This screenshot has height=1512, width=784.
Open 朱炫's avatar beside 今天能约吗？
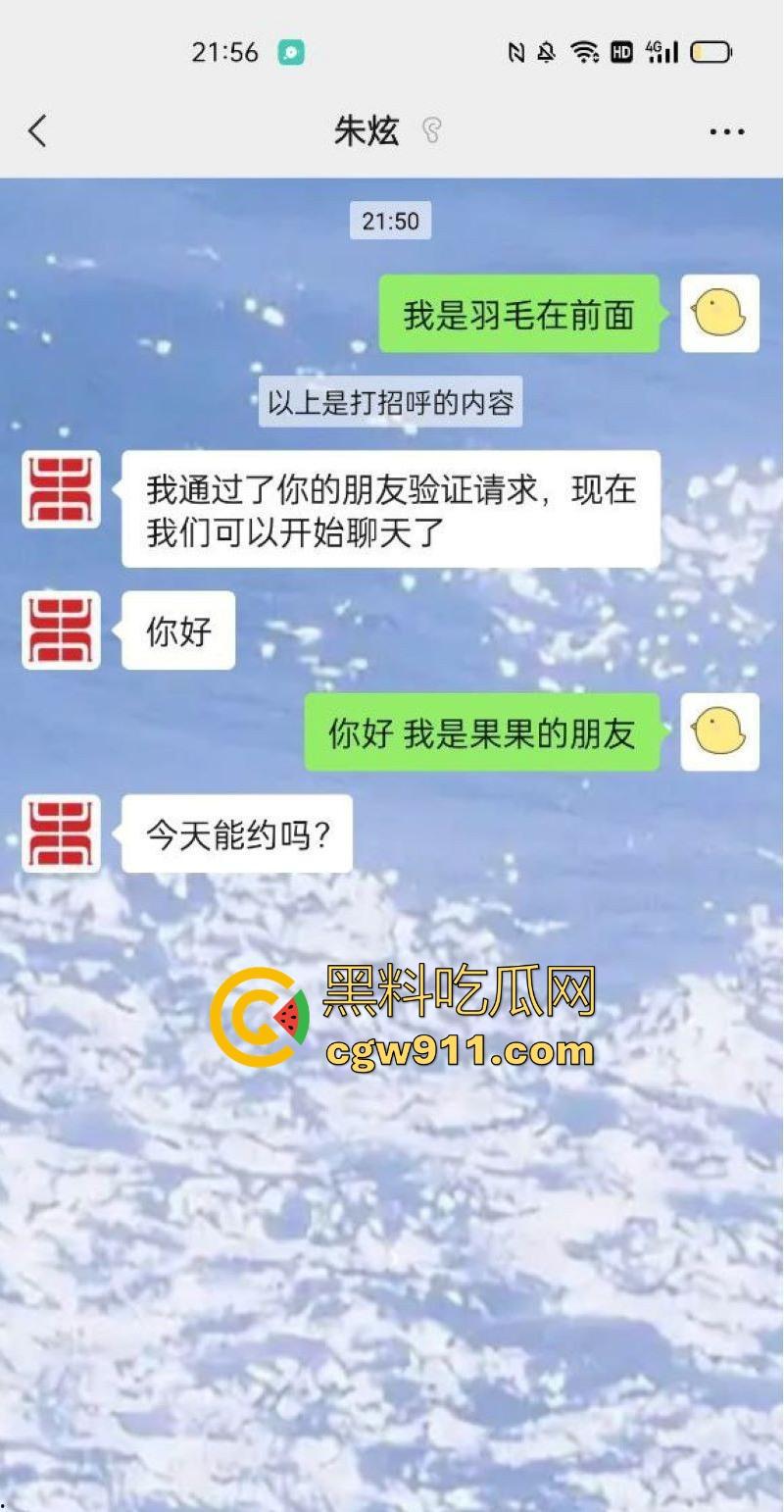(x=61, y=833)
